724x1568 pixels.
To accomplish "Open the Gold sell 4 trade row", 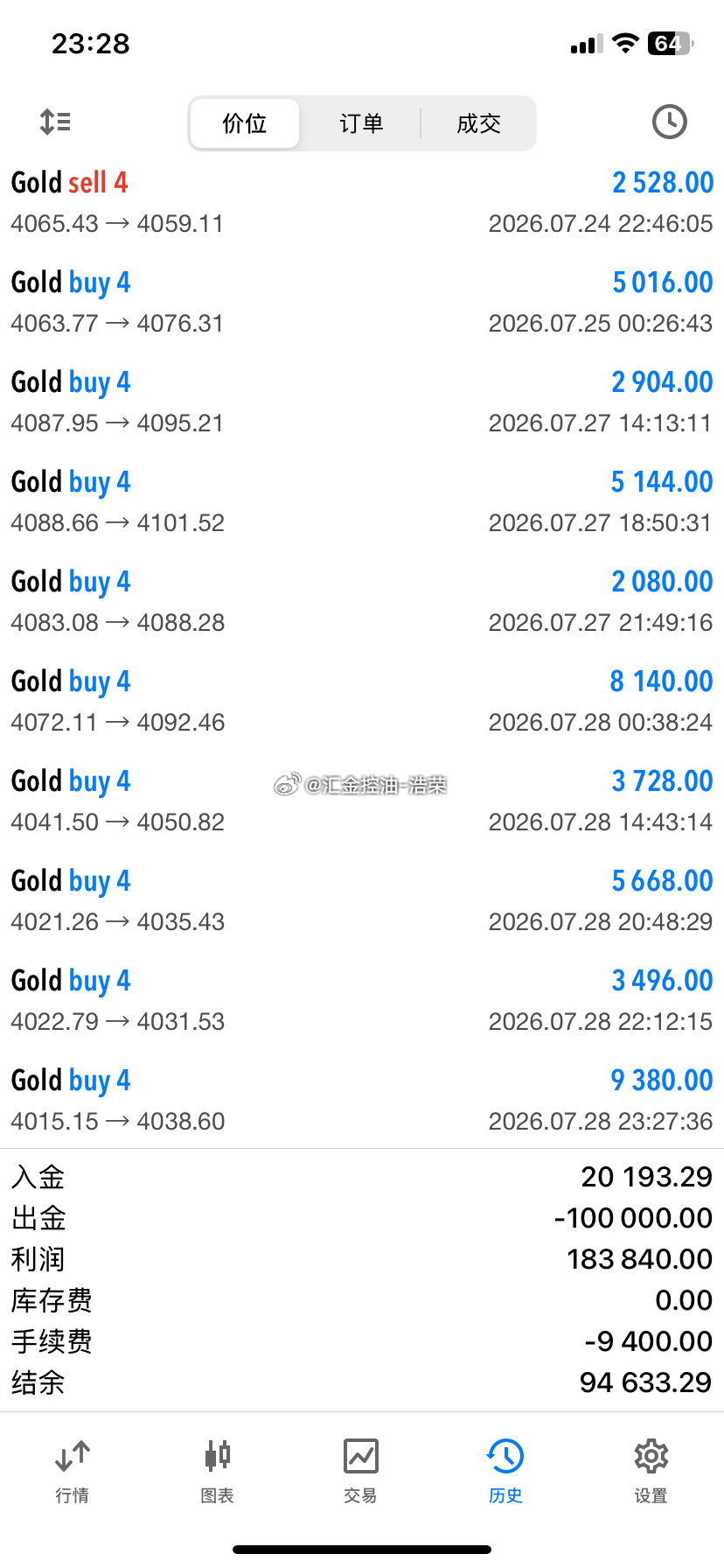I will tap(362, 202).
